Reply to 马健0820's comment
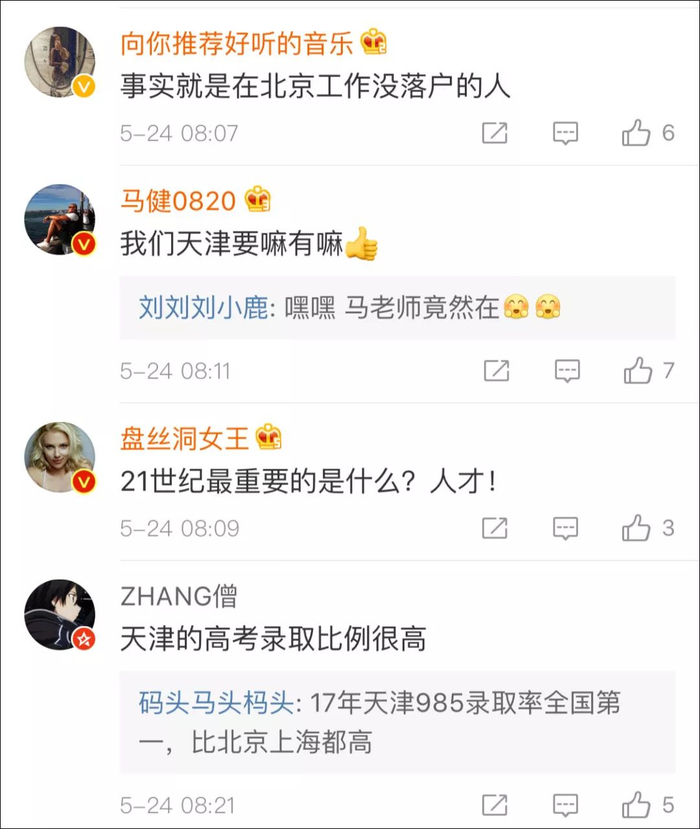Screen dimensions: 700x829 coord(567,371)
